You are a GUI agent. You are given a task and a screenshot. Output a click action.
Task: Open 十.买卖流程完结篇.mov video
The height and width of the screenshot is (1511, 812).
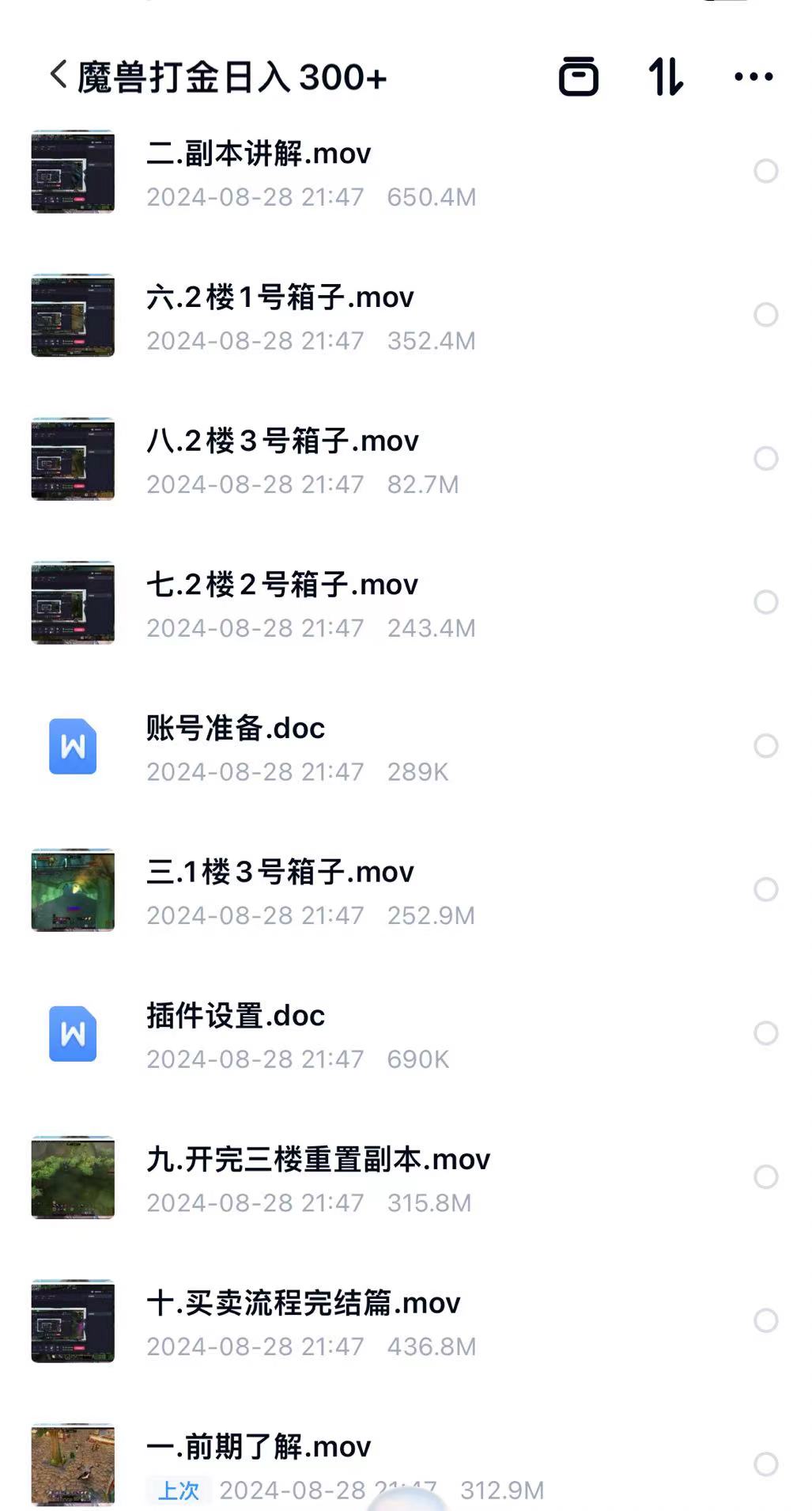pos(303,1303)
